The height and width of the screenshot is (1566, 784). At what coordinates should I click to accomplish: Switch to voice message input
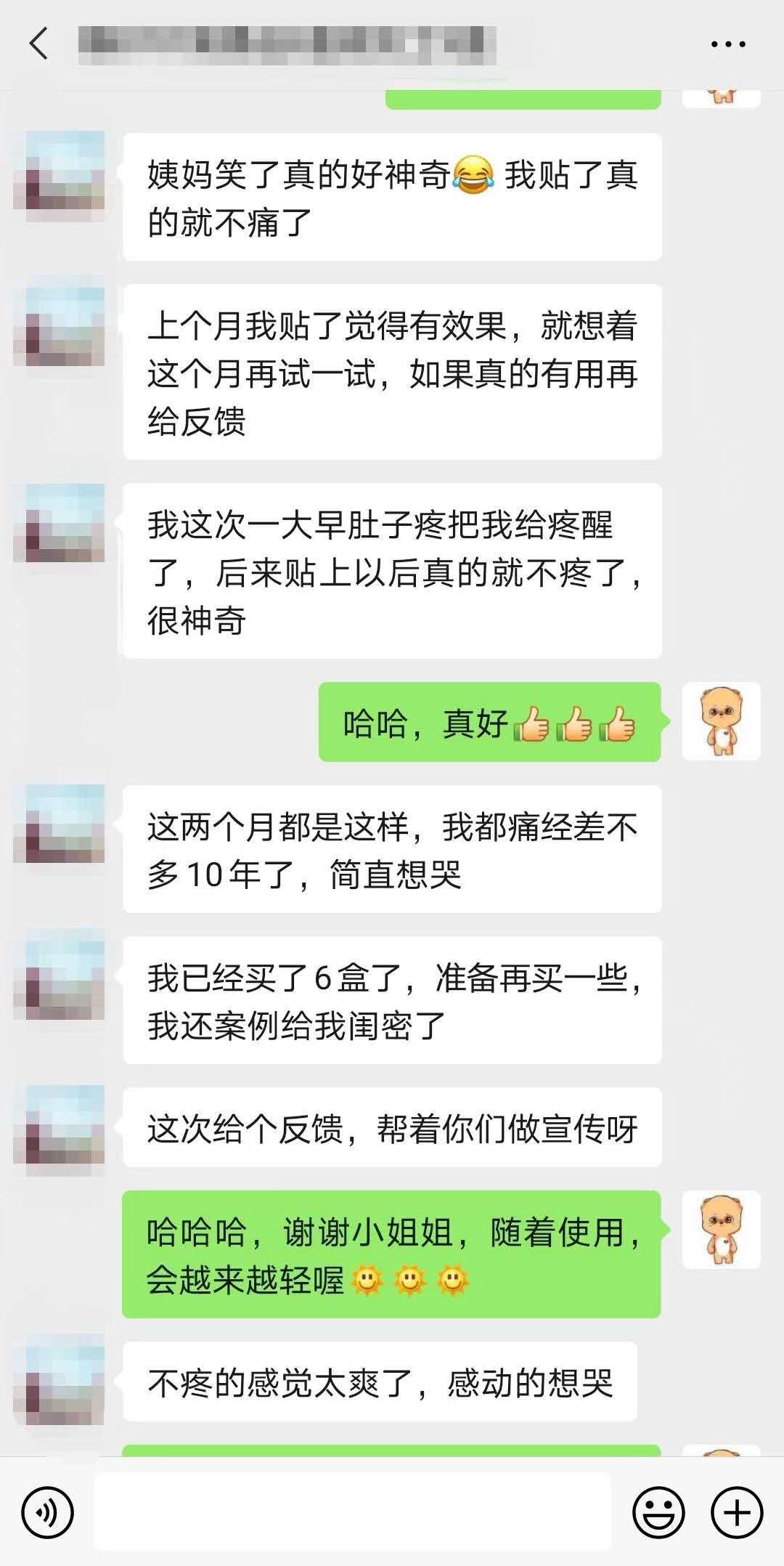[x=48, y=1513]
